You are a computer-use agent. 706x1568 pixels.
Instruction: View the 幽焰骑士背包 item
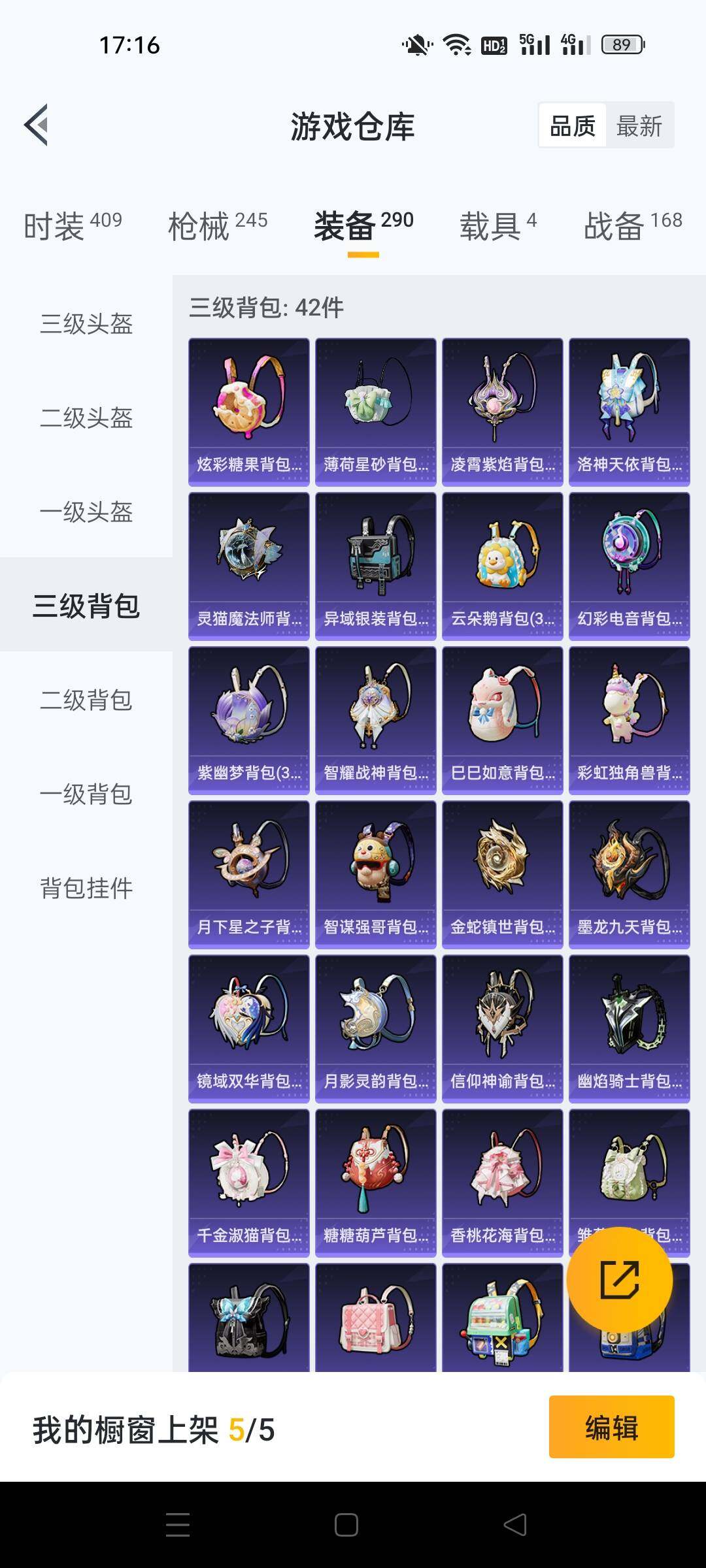click(x=629, y=1028)
